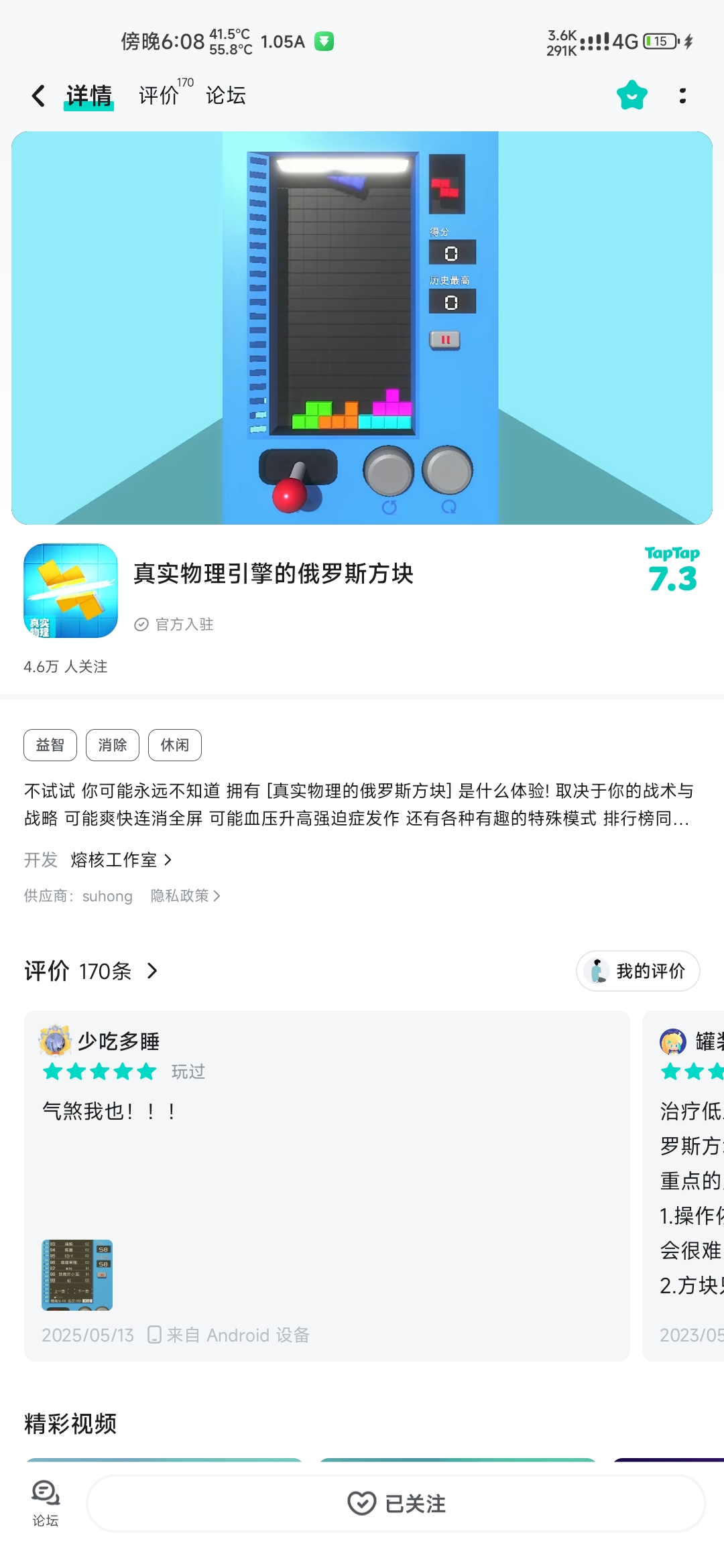Open the 隐私政策 link

tap(185, 896)
